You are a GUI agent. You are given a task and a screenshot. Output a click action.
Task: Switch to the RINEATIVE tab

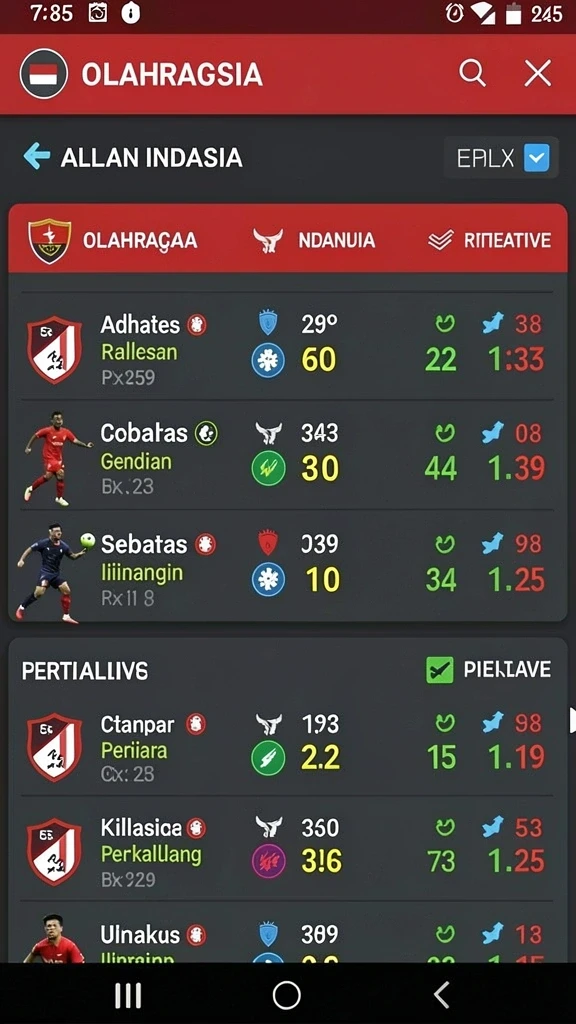(489, 240)
